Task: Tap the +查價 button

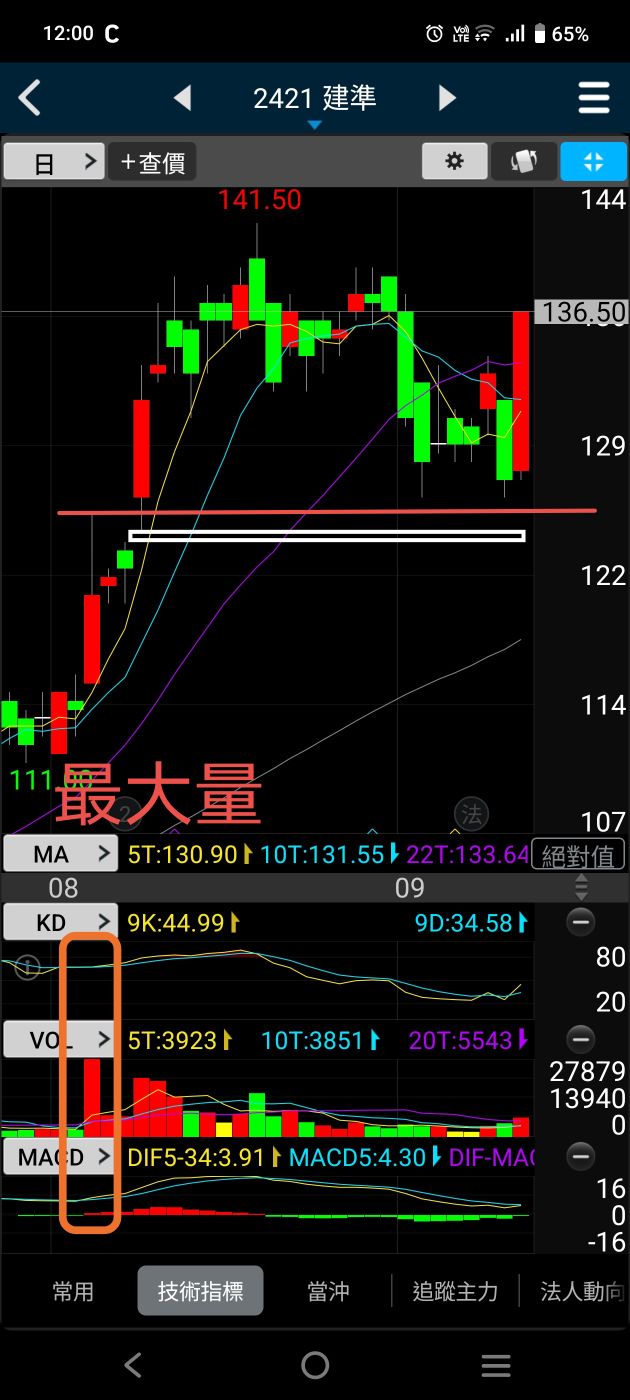Action: click(x=153, y=162)
